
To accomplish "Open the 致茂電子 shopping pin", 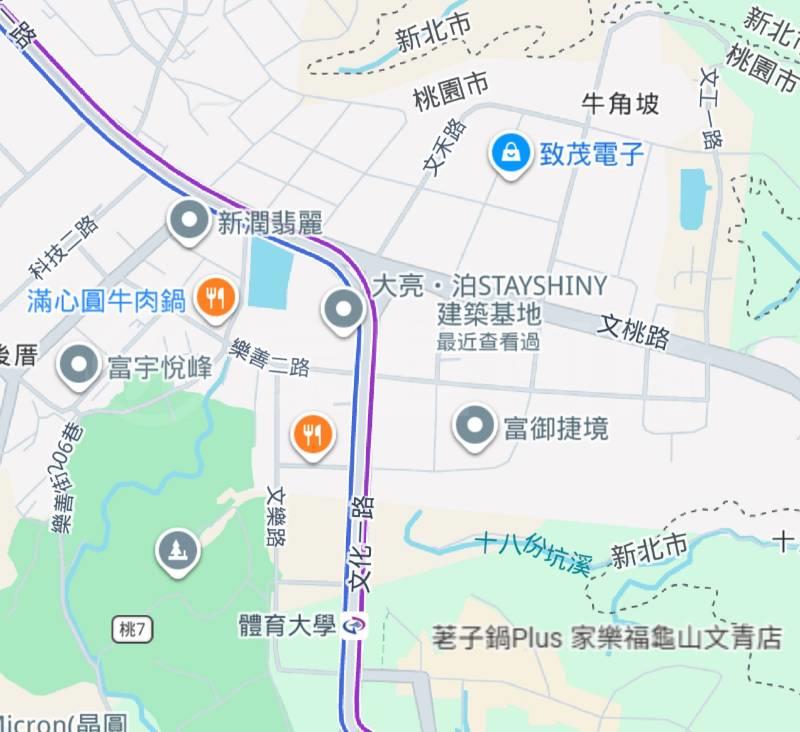I will [x=511, y=153].
